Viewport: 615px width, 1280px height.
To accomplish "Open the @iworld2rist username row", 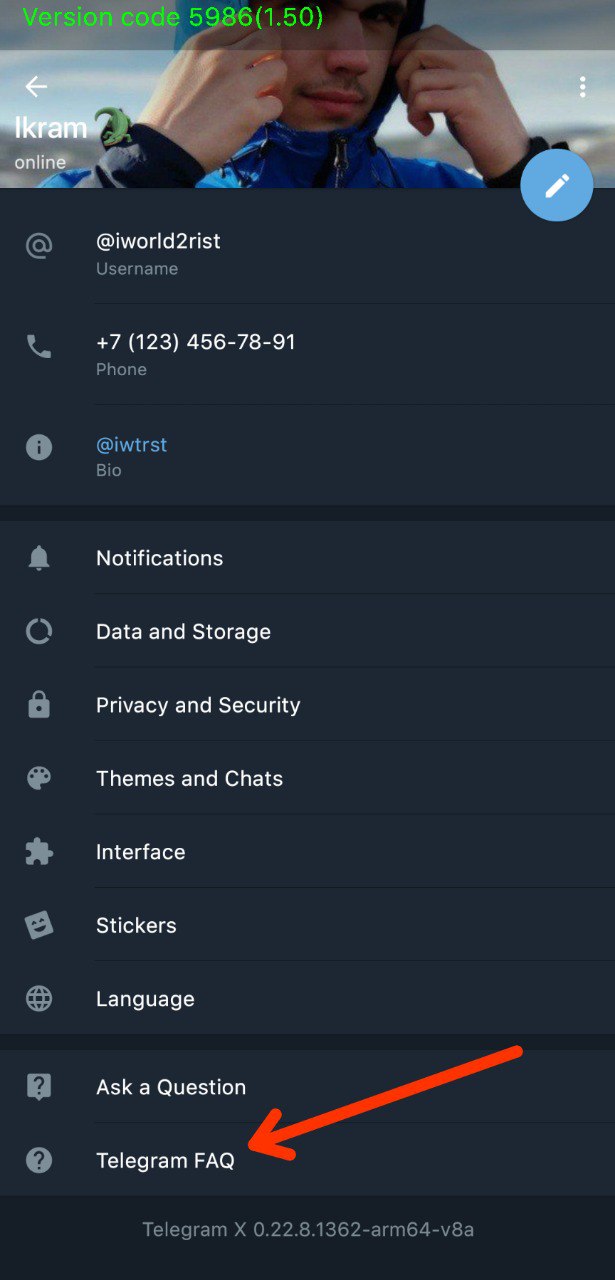I will (307, 253).
